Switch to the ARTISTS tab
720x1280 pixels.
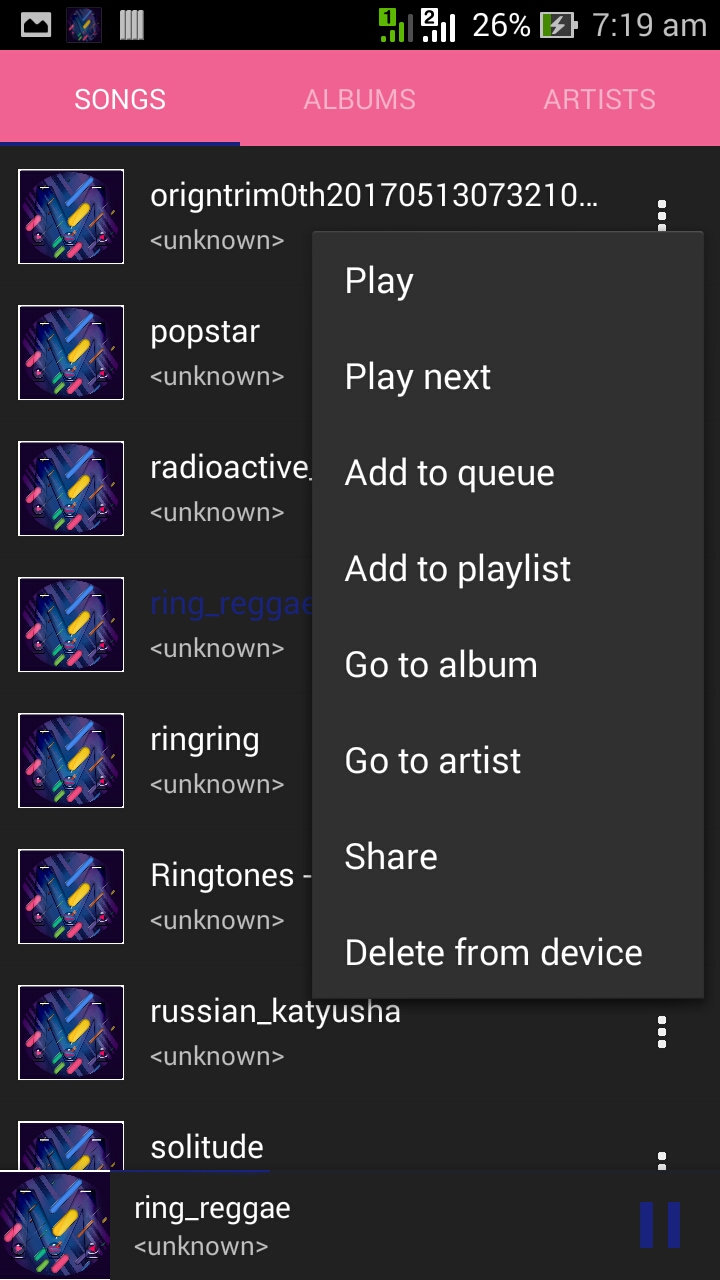tap(600, 98)
